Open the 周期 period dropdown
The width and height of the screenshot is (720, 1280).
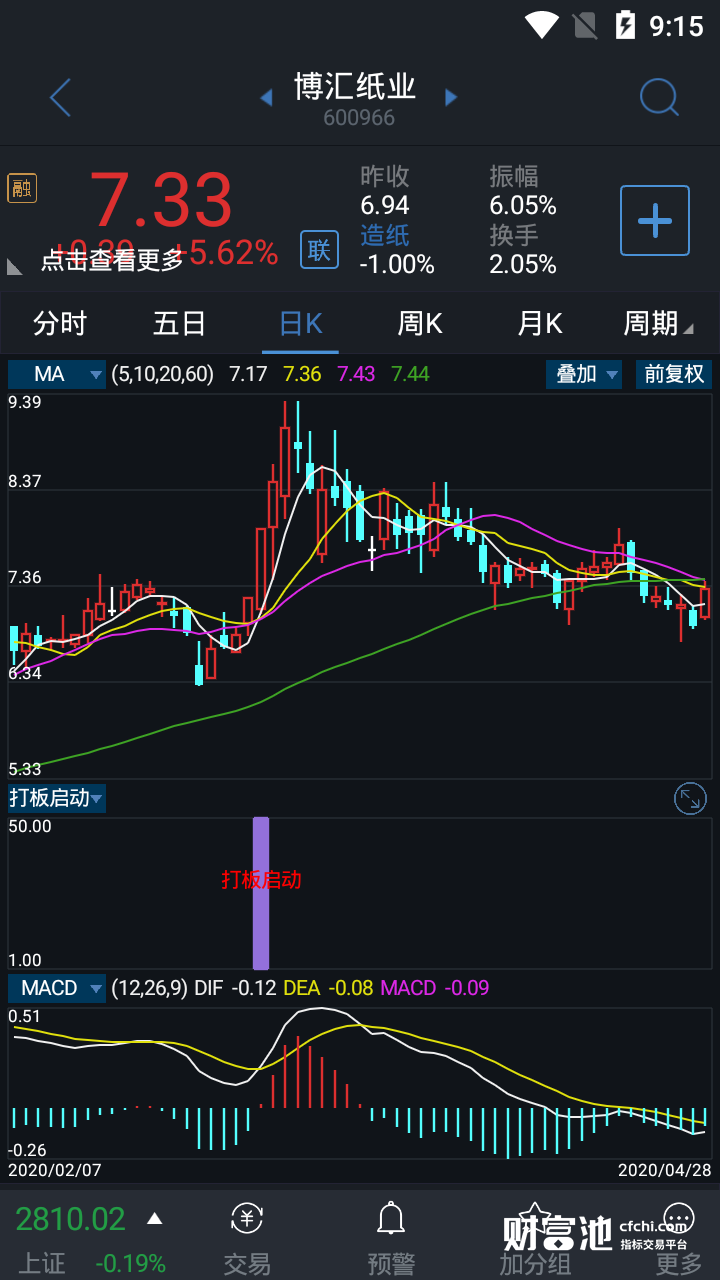click(657, 324)
